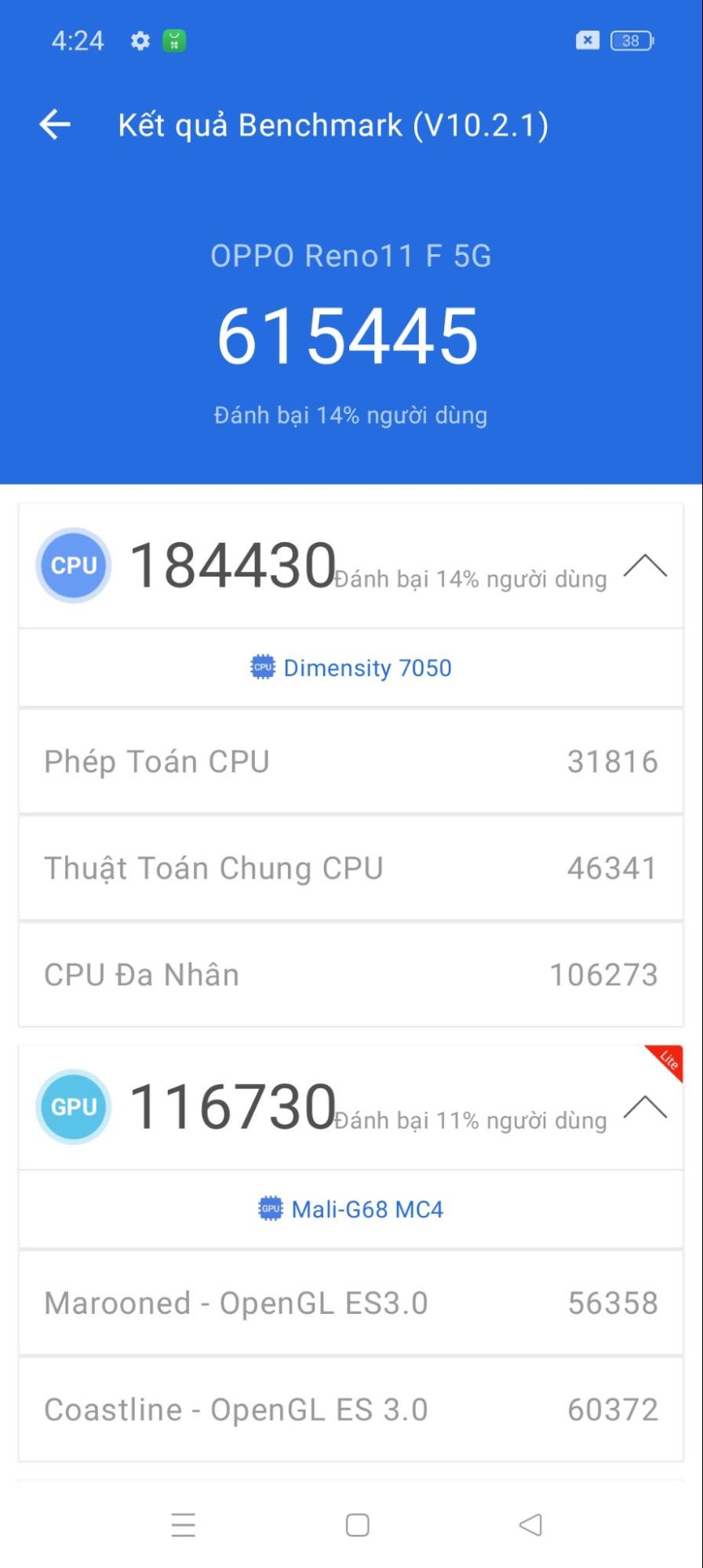
Task: Tap the settings gear in the status bar
Action: pyautogui.click(x=140, y=40)
